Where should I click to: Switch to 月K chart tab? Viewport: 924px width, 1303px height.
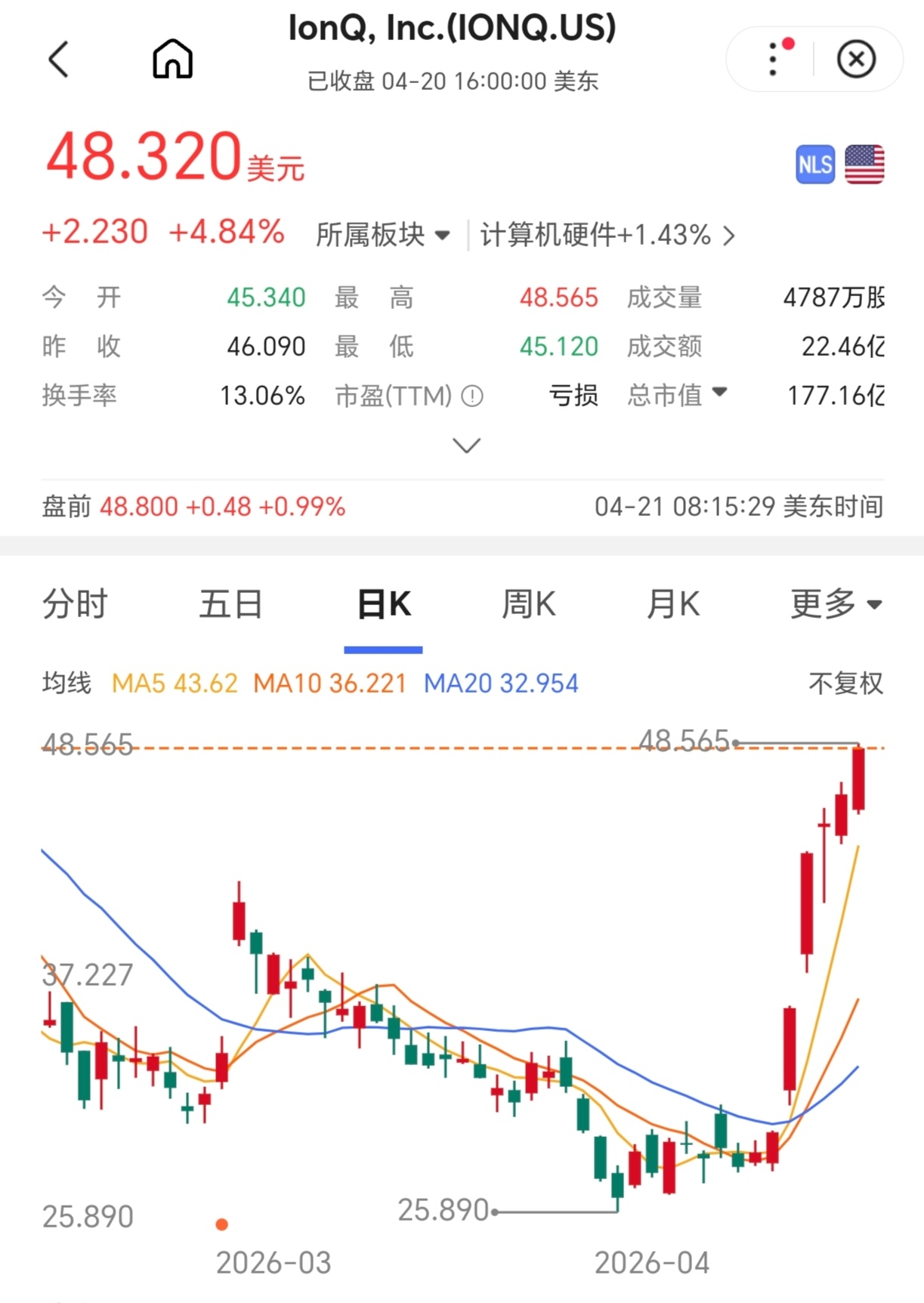point(673,604)
